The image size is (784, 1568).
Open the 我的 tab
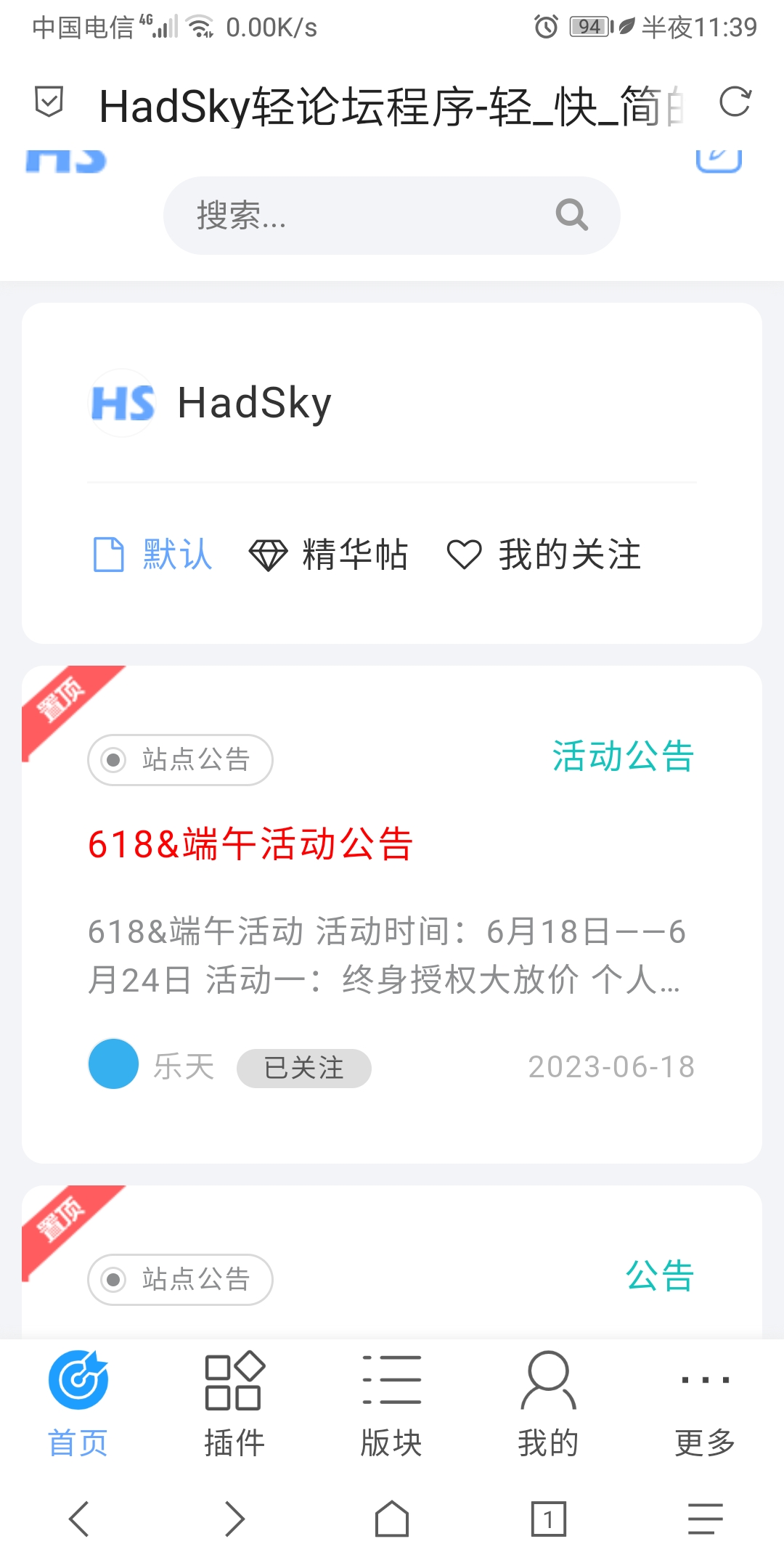548,1406
